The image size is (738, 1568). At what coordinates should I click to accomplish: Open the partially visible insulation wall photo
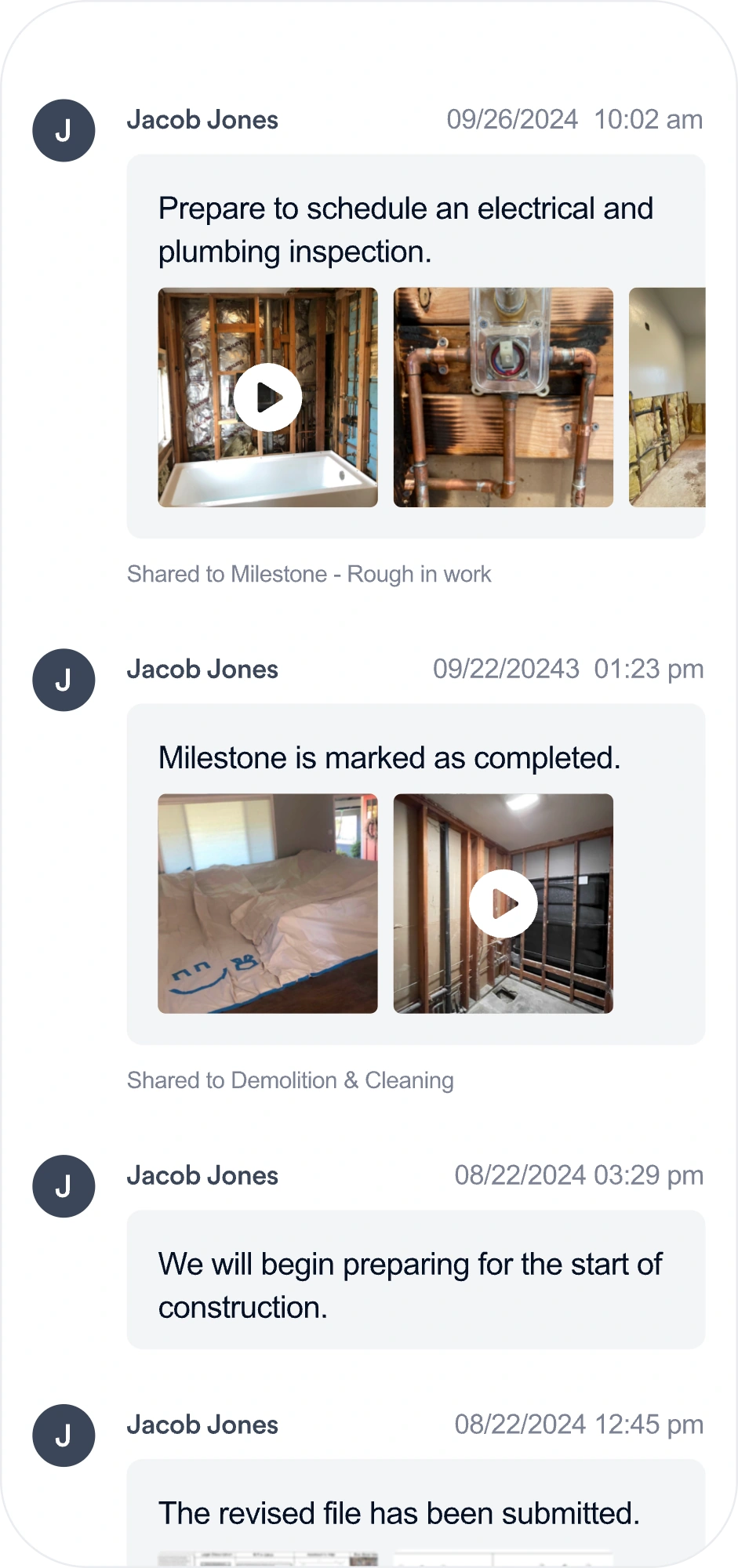(x=667, y=397)
